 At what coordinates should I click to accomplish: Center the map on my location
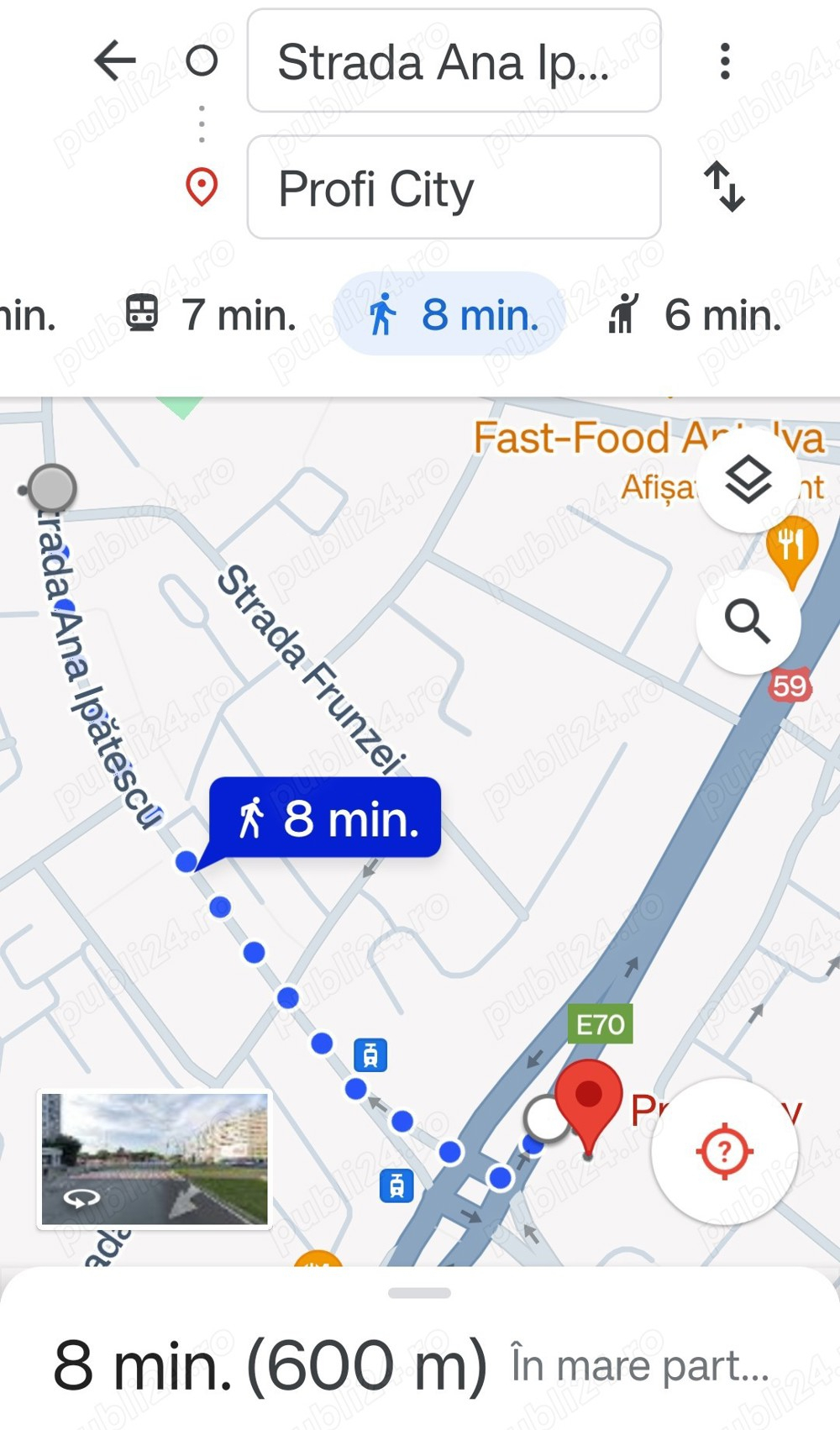tap(724, 1151)
